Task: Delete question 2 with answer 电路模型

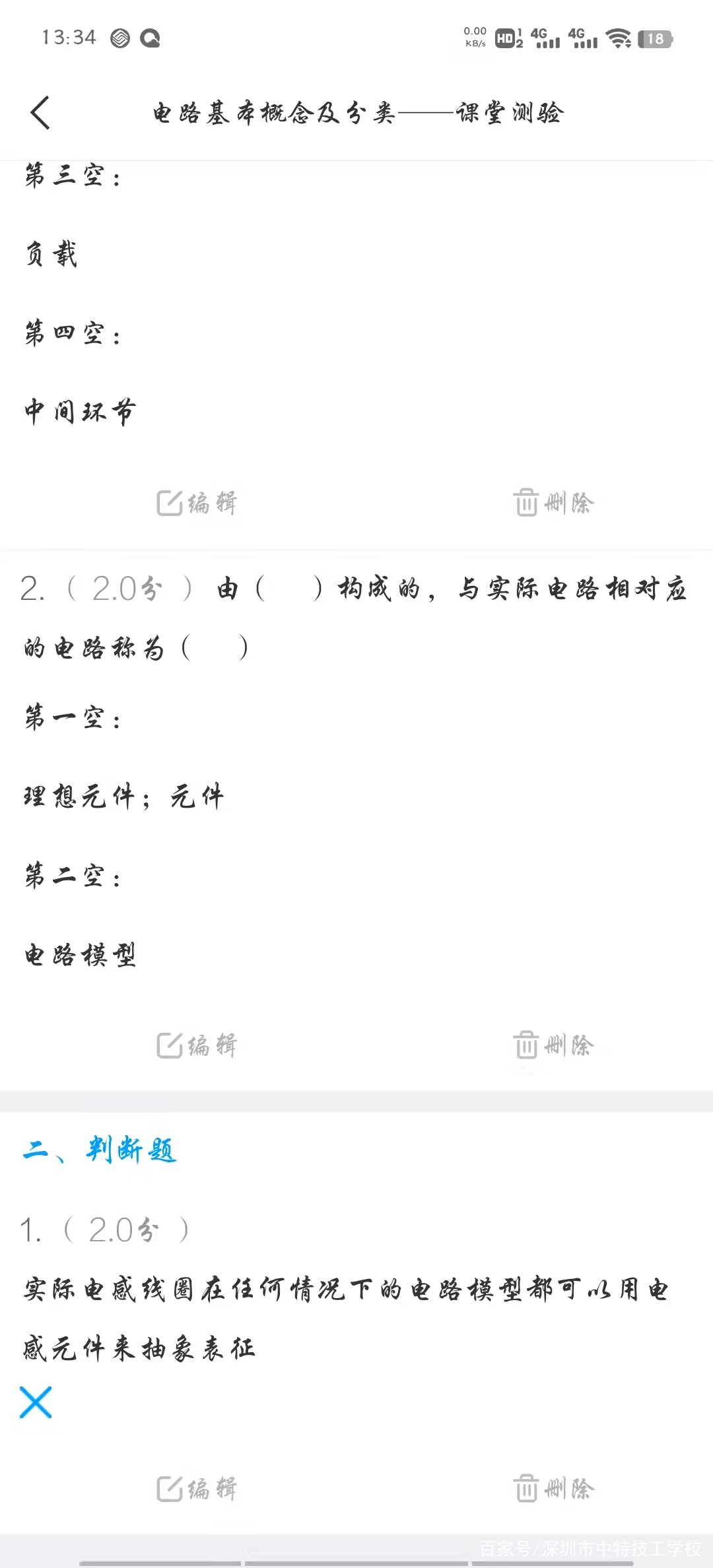Action: point(553,1045)
